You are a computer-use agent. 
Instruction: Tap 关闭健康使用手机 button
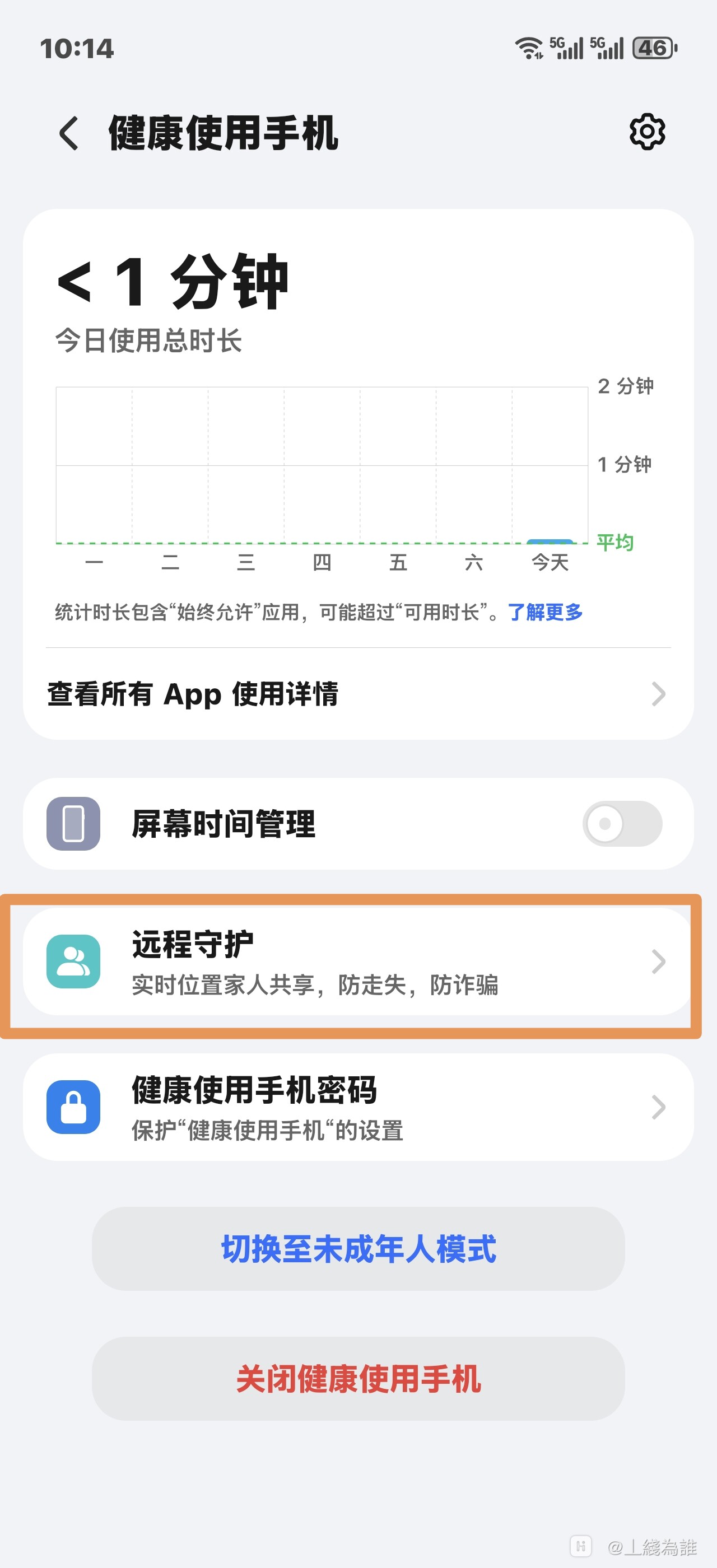click(358, 1379)
